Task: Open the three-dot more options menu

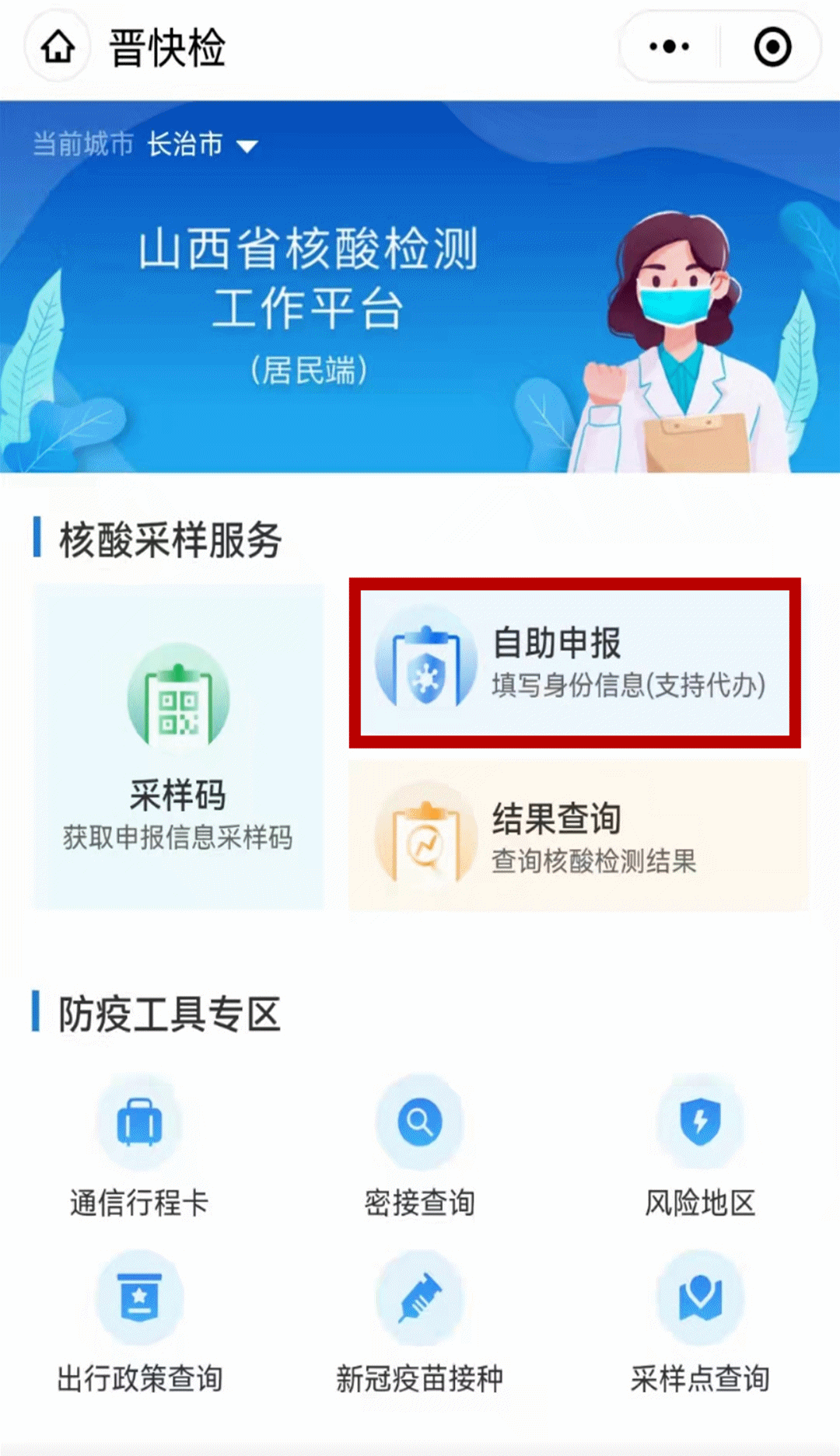Action: click(x=669, y=47)
